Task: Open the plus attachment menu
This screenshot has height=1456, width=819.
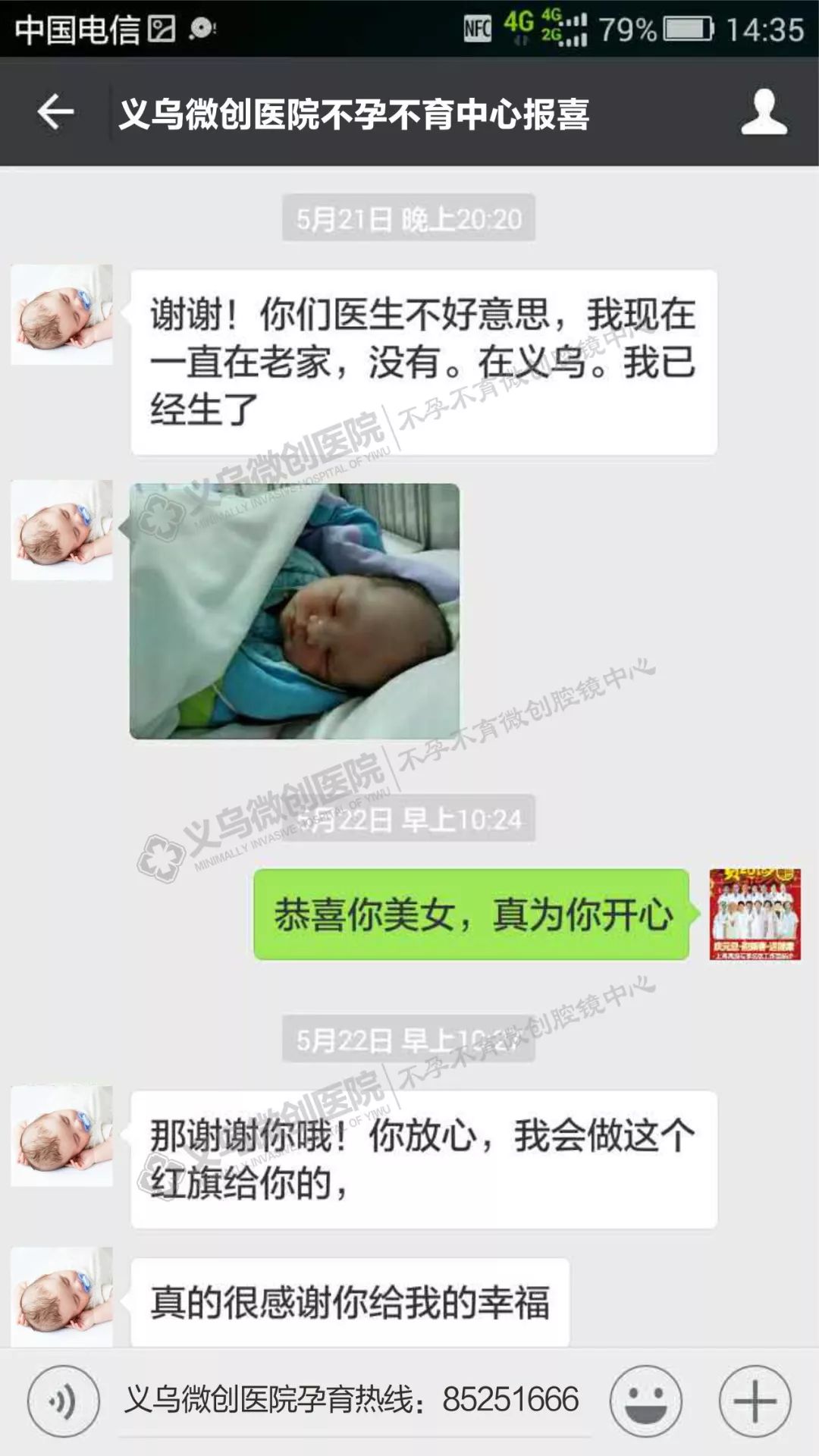Action: 755,1401
